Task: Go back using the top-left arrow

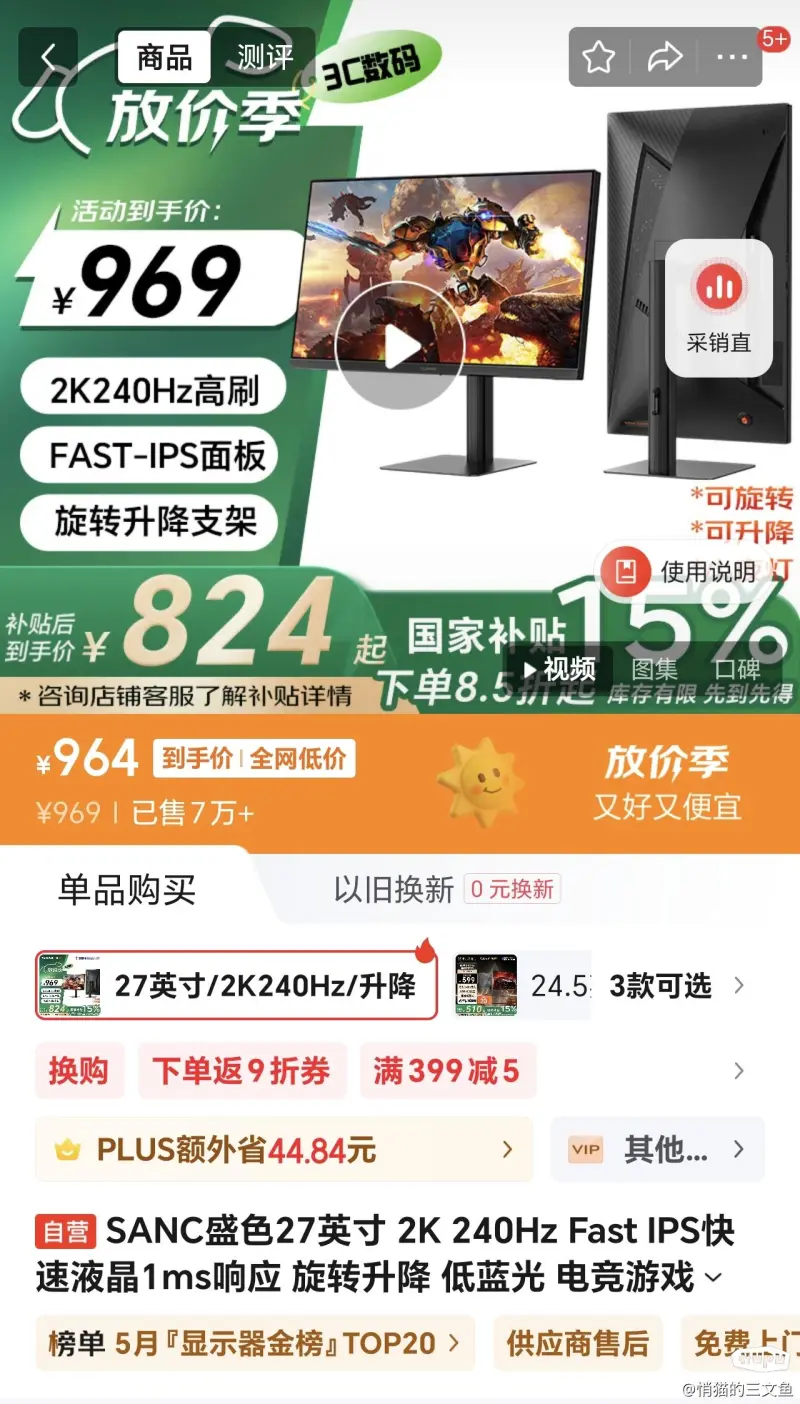Action: pyautogui.click(x=48, y=57)
